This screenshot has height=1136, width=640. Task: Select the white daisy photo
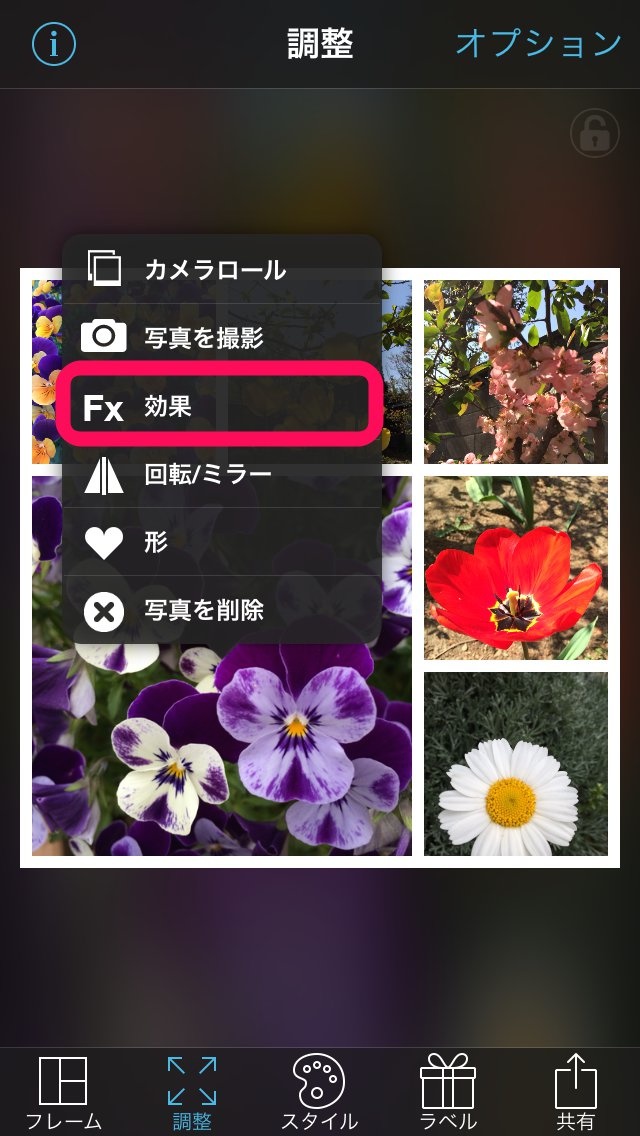click(515, 763)
